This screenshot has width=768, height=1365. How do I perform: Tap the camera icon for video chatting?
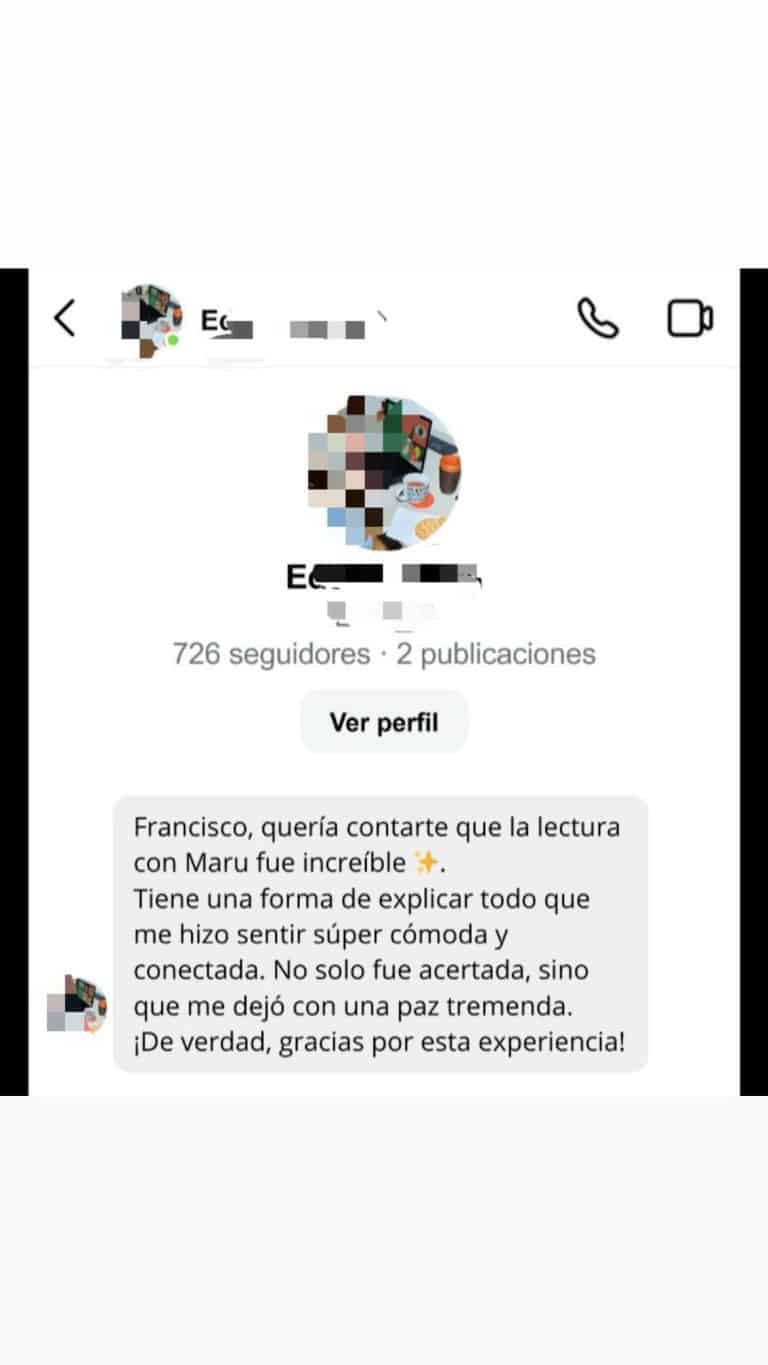pos(689,317)
